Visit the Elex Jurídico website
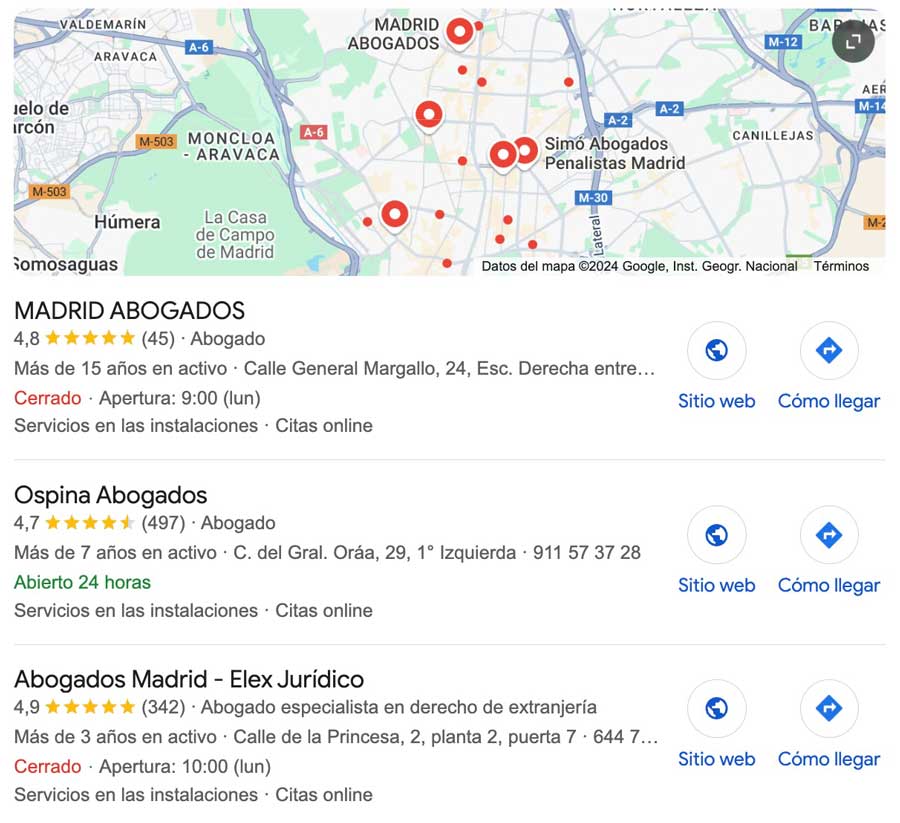 click(x=716, y=724)
